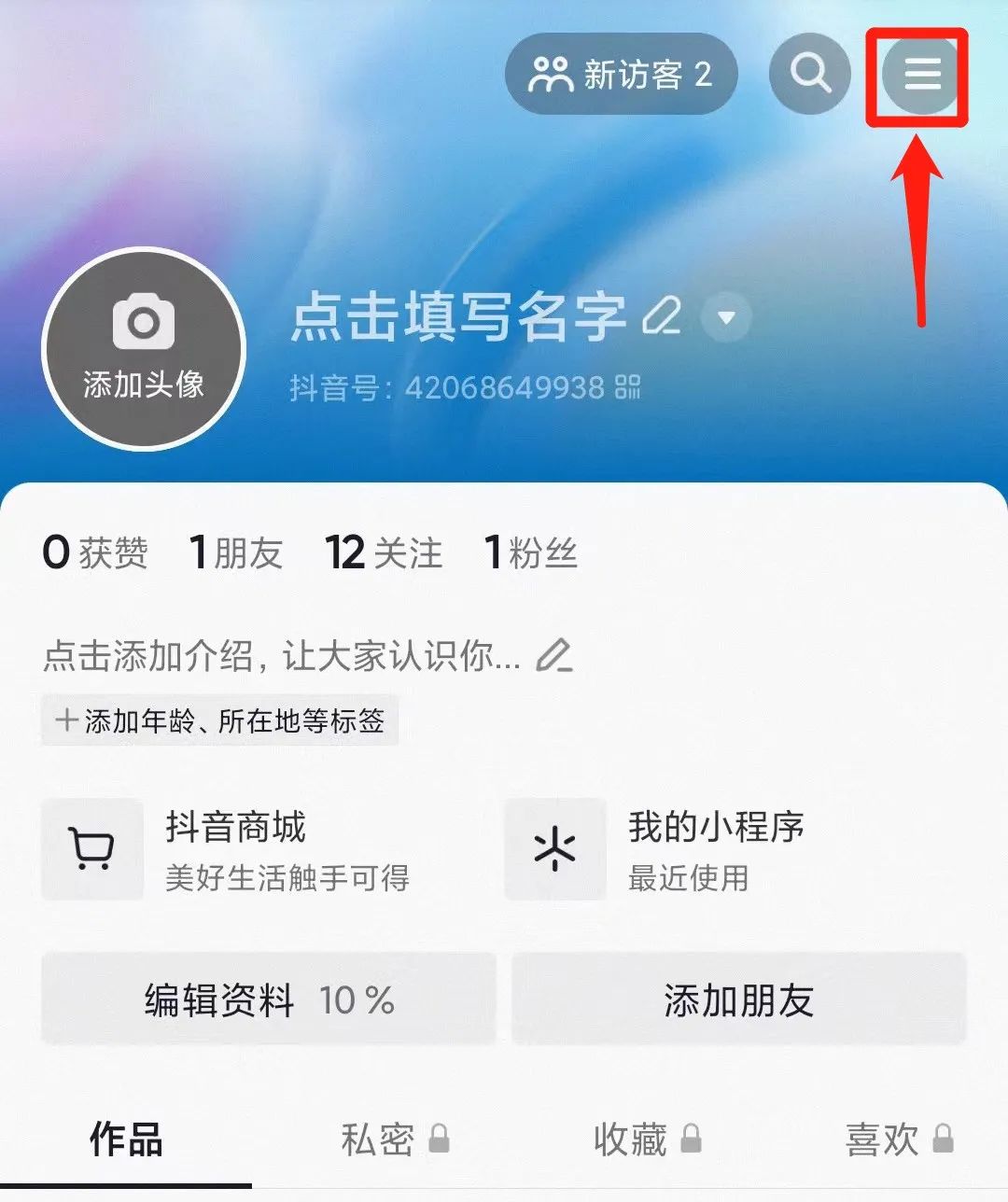Screen dimensions: 1008x1202
Task: Open 抖音商城 shopping entry
Action: click(233, 849)
